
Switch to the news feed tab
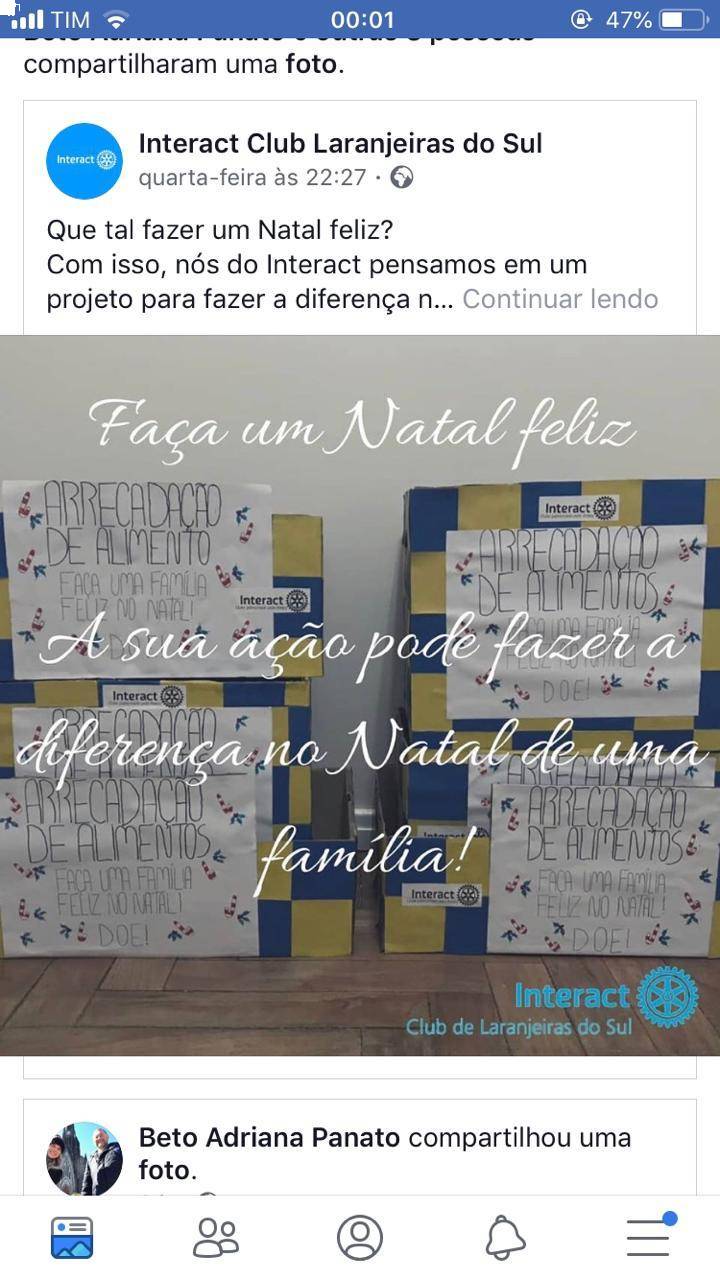[x=72, y=1237]
